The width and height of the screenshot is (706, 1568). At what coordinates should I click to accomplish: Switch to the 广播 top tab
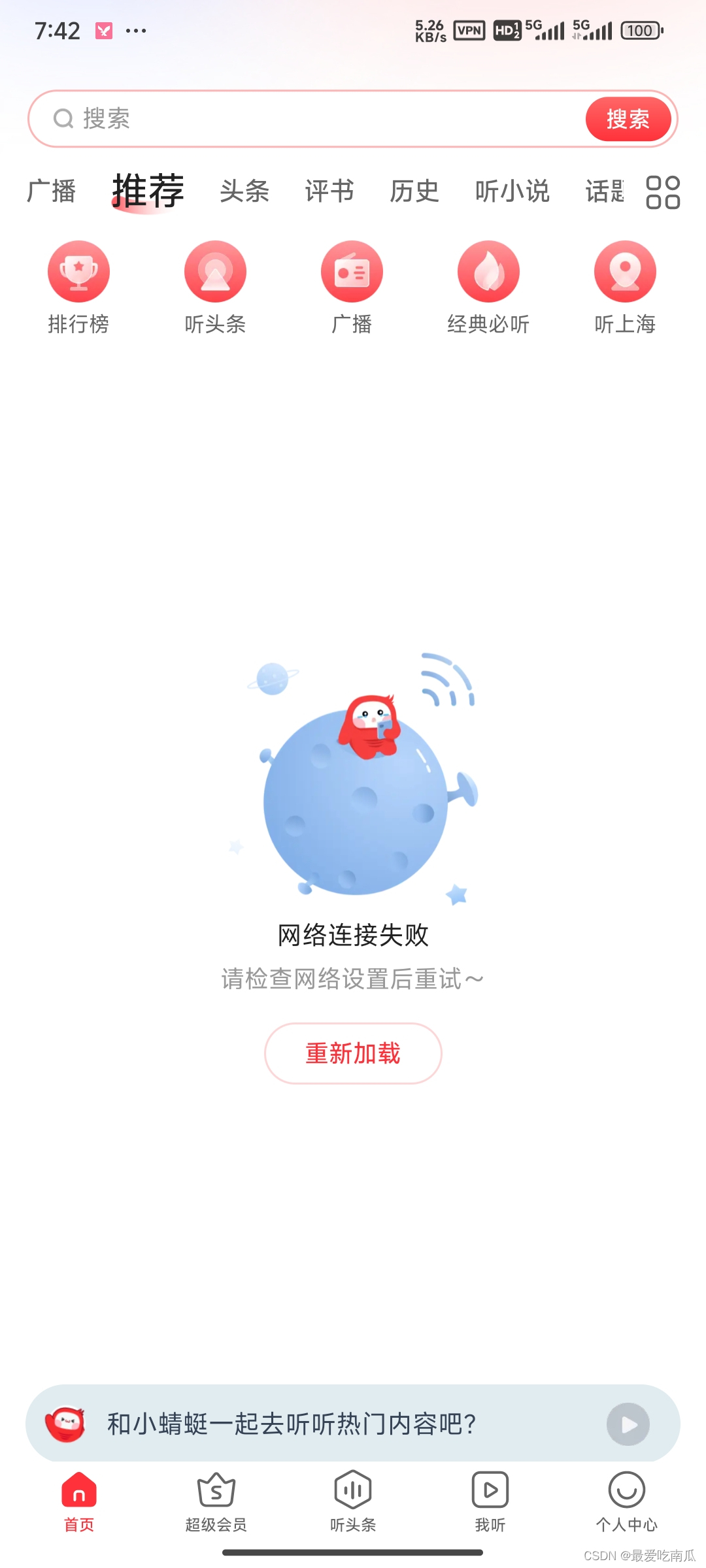[51, 191]
